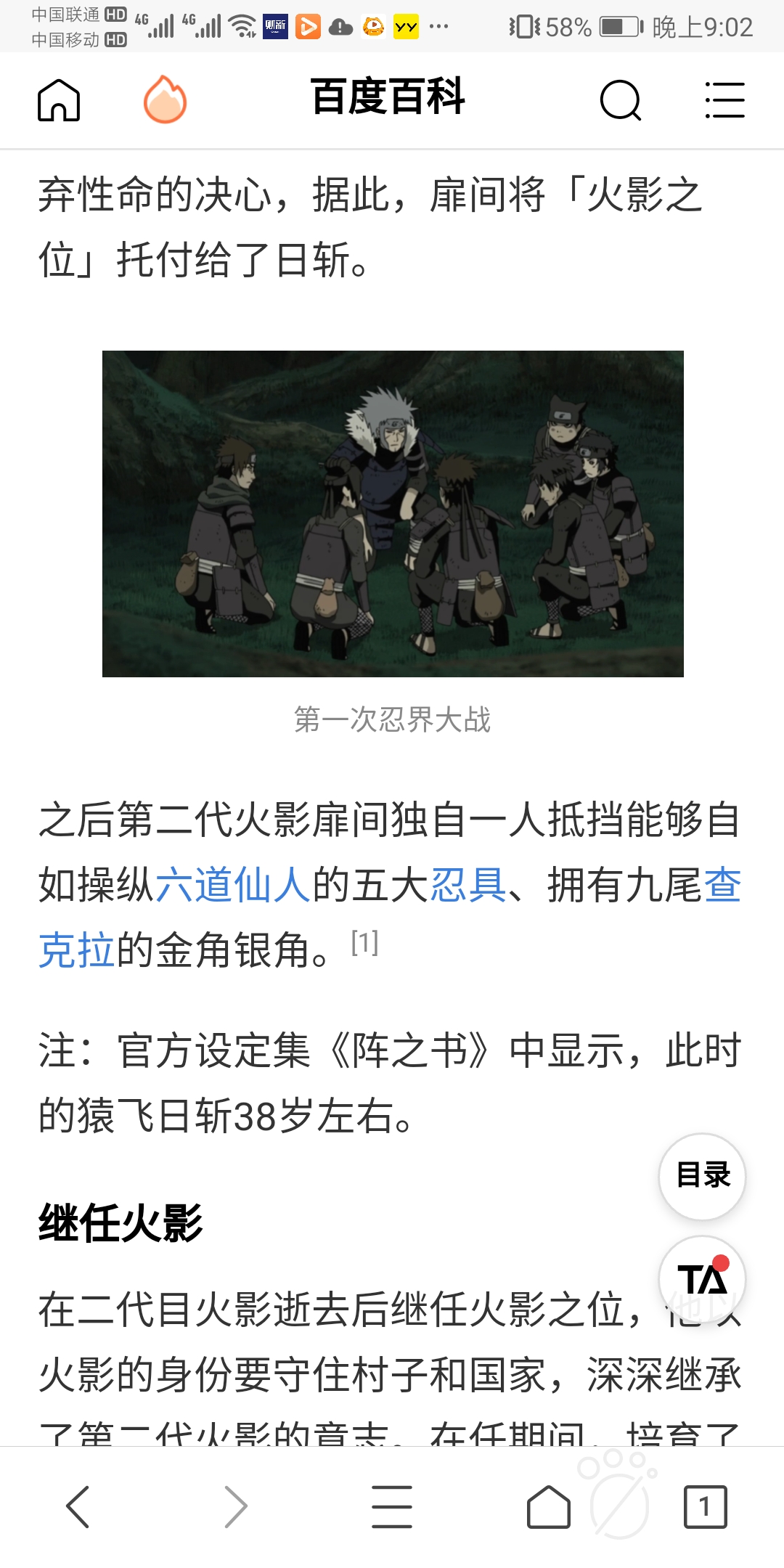Go forward with browser forward arrow

coord(235,1507)
